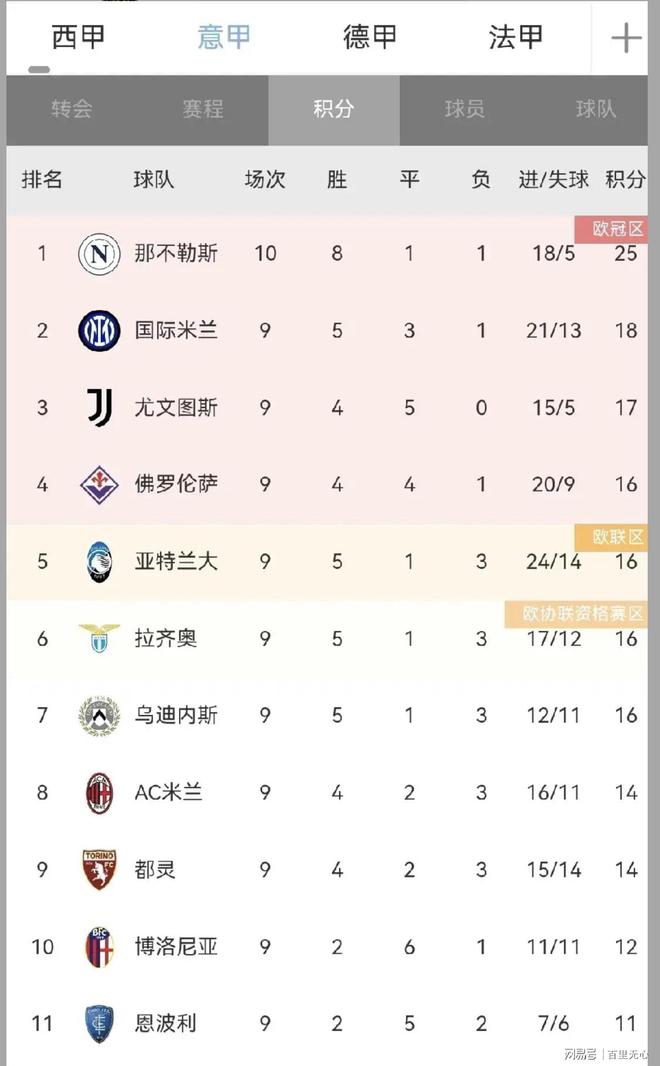Image resolution: width=660 pixels, height=1066 pixels.
Task: Open the 那不勒斯 team row
Action: [176, 253]
